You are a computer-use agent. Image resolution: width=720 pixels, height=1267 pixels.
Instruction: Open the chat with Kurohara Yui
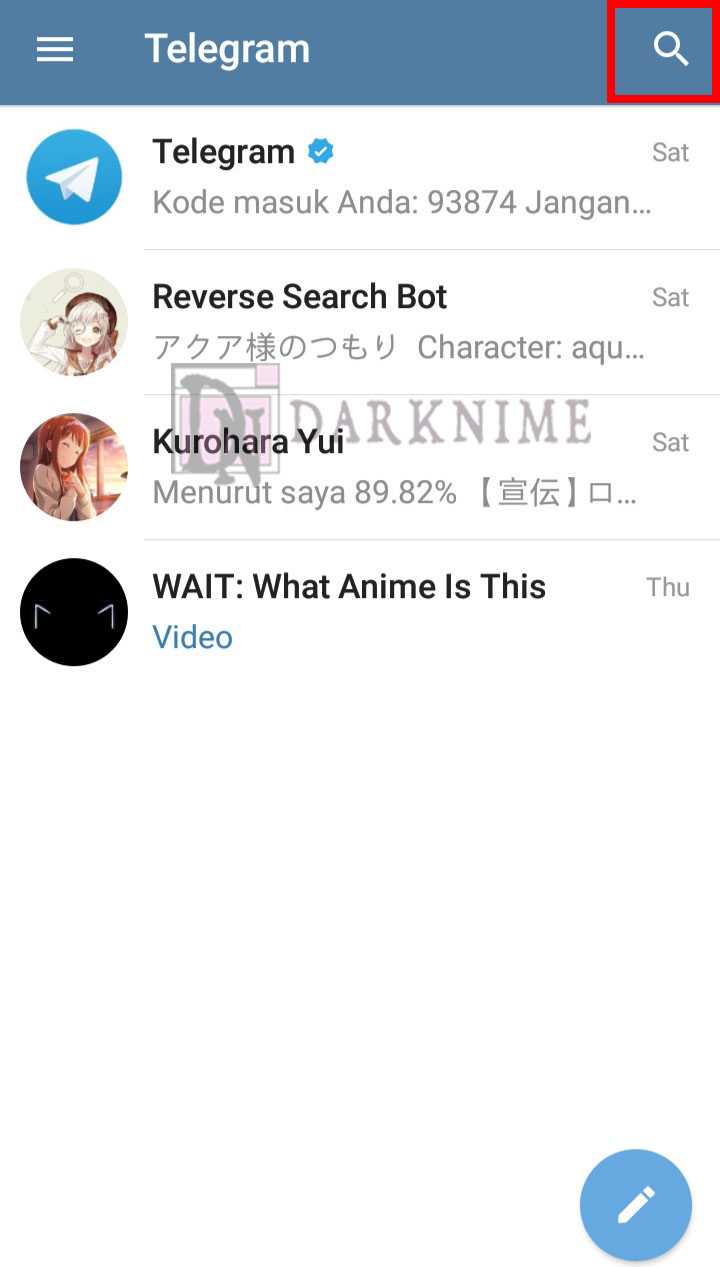(x=400, y=466)
